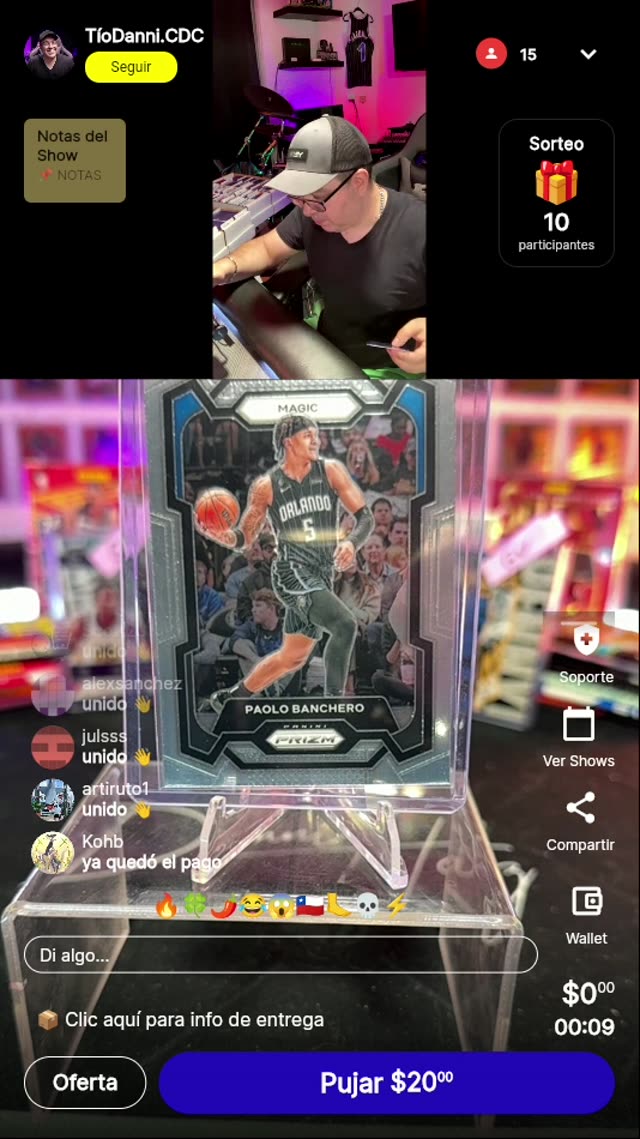640x1139 pixels.
Task: View the viewer count list
Action: point(507,54)
